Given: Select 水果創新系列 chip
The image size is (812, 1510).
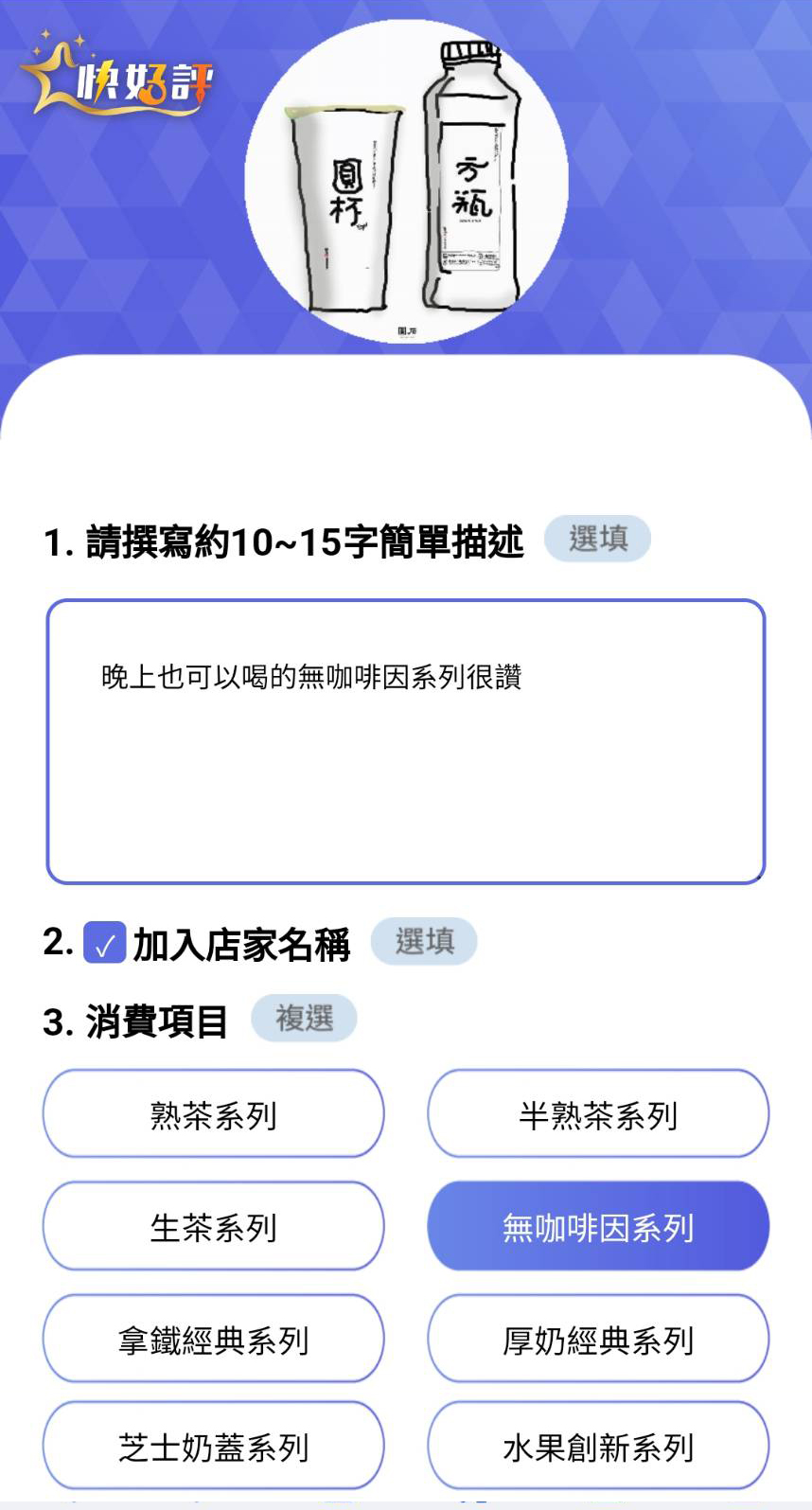Looking at the screenshot, I should pyautogui.click(x=598, y=1447).
